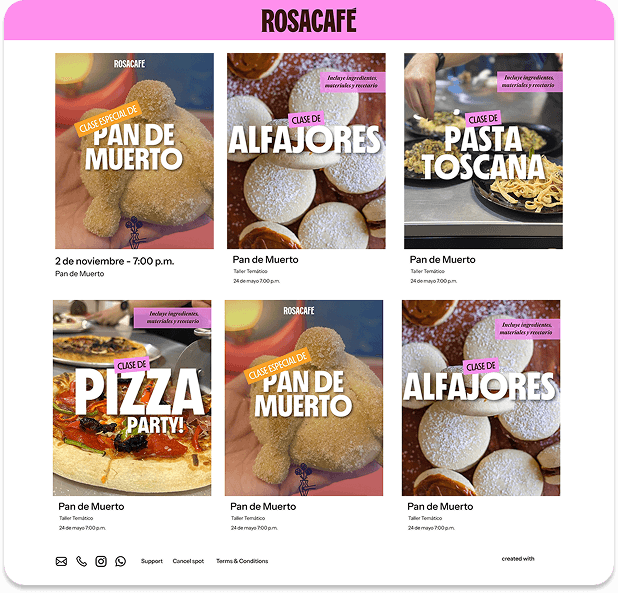Open the Support link
This screenshot has width=618, height=593.
coord(151,561)
